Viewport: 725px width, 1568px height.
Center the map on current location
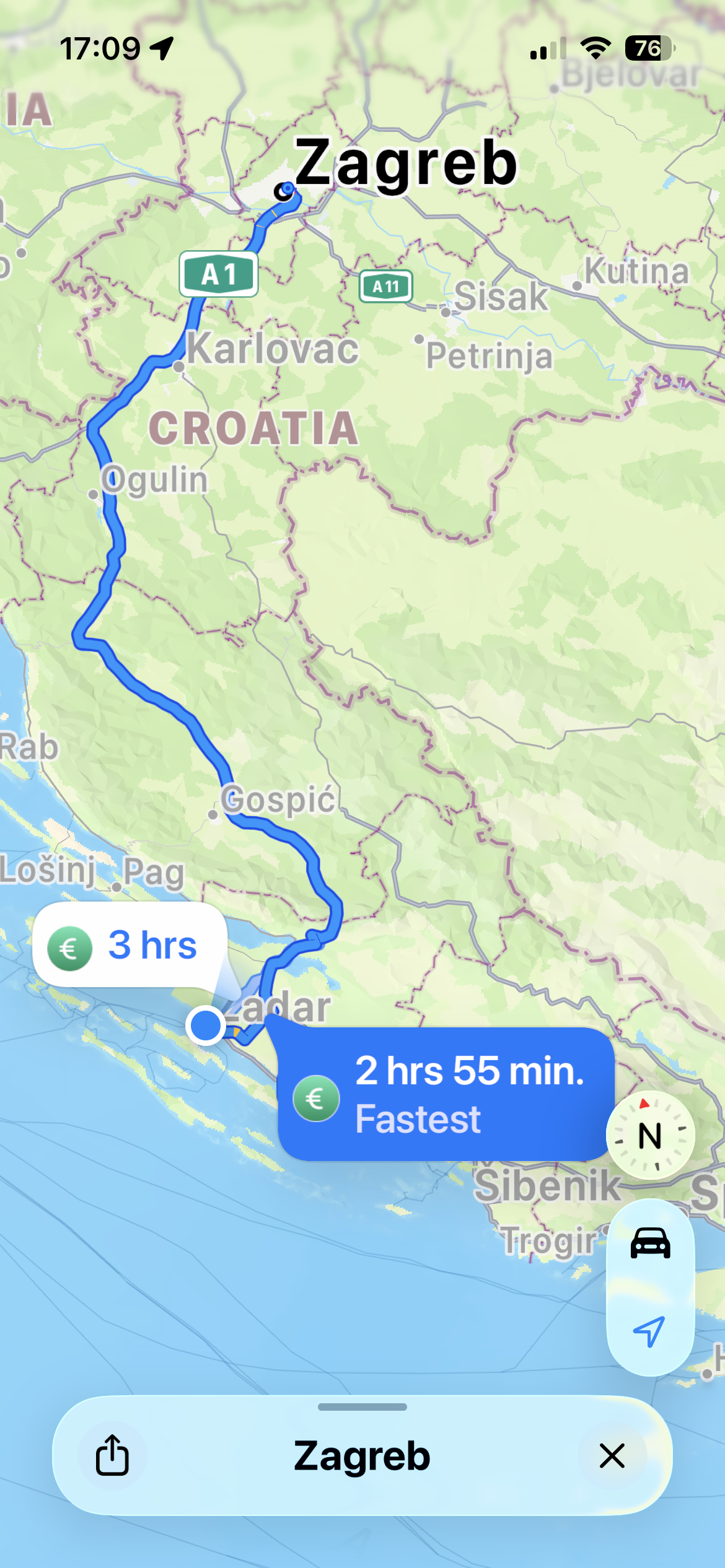[x=650, y=1330]
